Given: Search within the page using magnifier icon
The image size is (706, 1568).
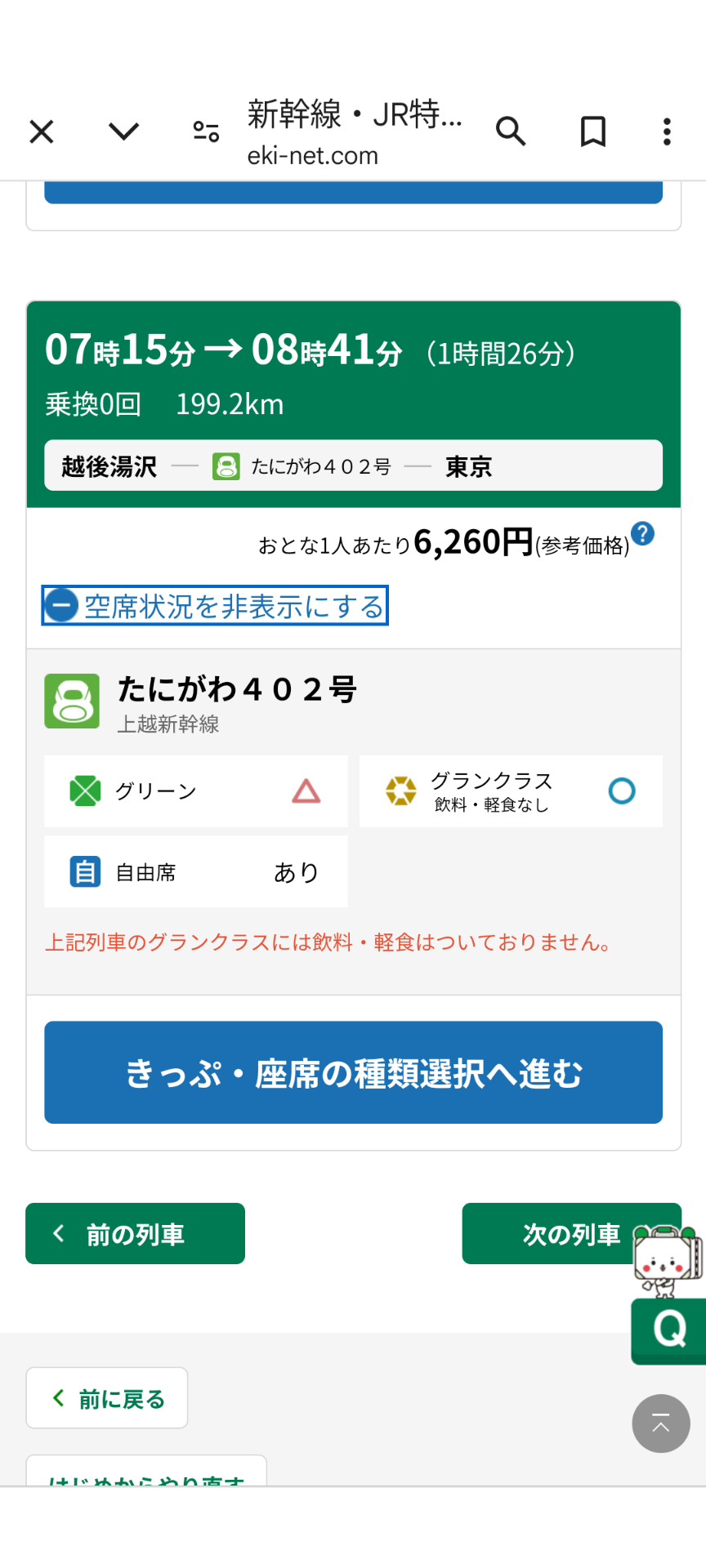Looking at the screenshot, I should tap(511, 131).
